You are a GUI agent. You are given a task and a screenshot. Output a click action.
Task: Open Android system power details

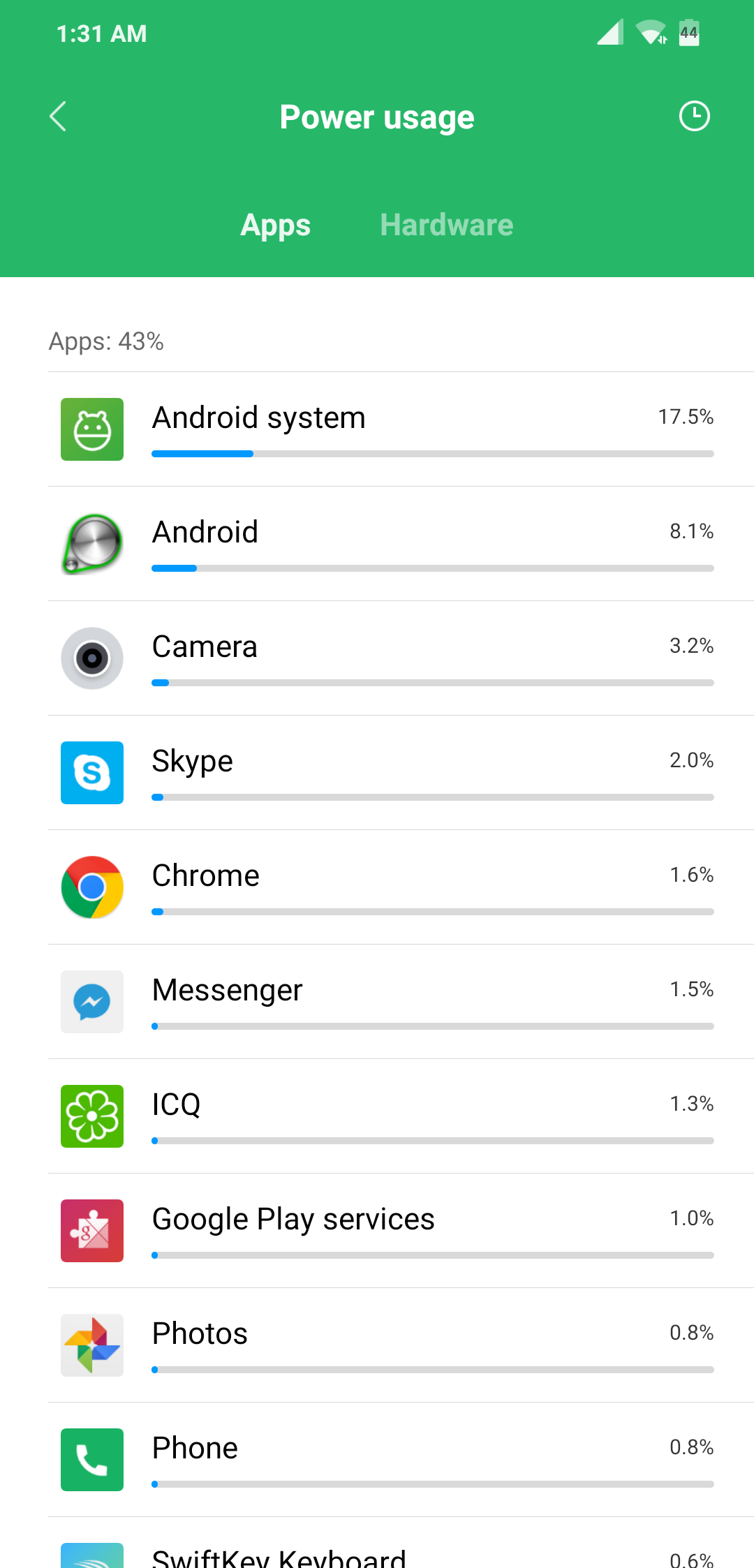pos(401,429)
